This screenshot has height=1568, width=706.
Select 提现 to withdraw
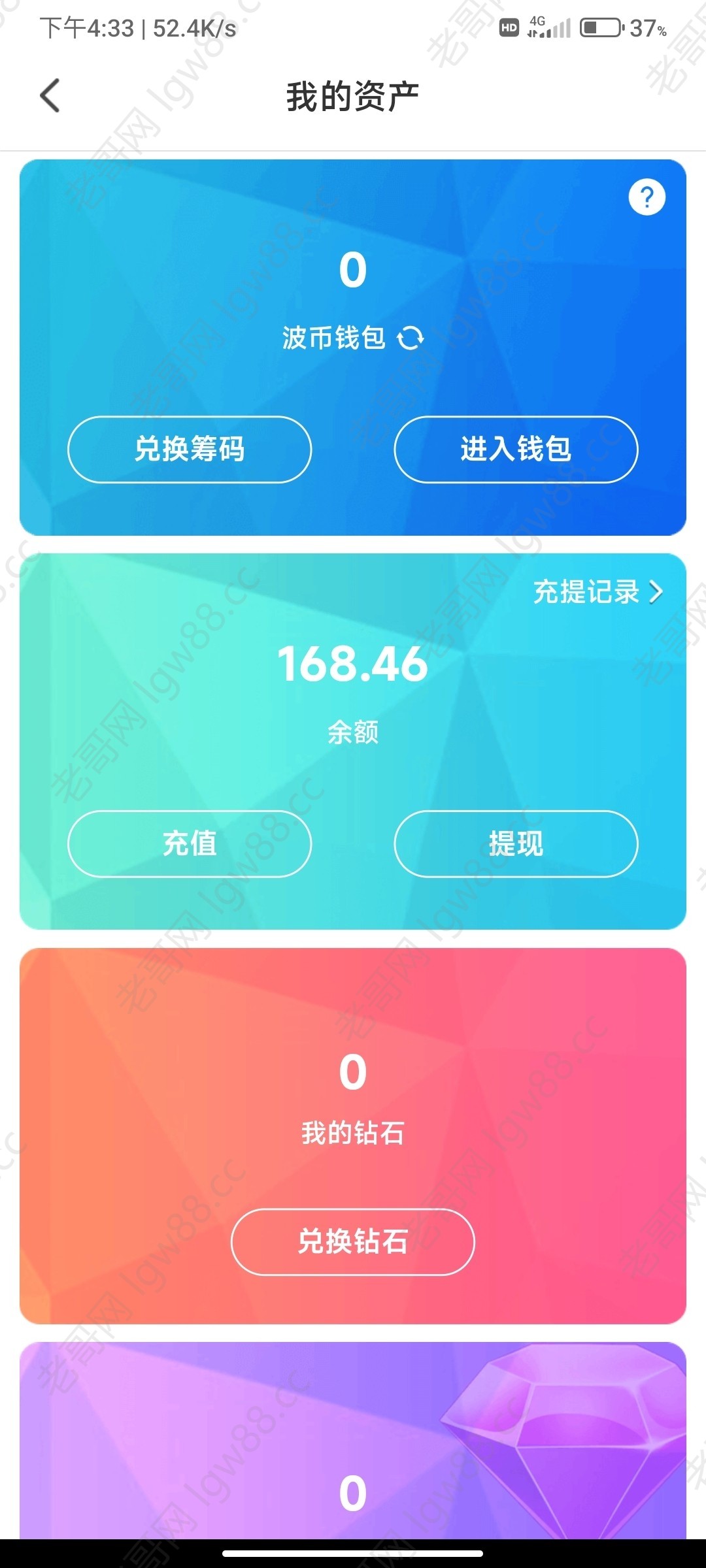pos(516,843)
